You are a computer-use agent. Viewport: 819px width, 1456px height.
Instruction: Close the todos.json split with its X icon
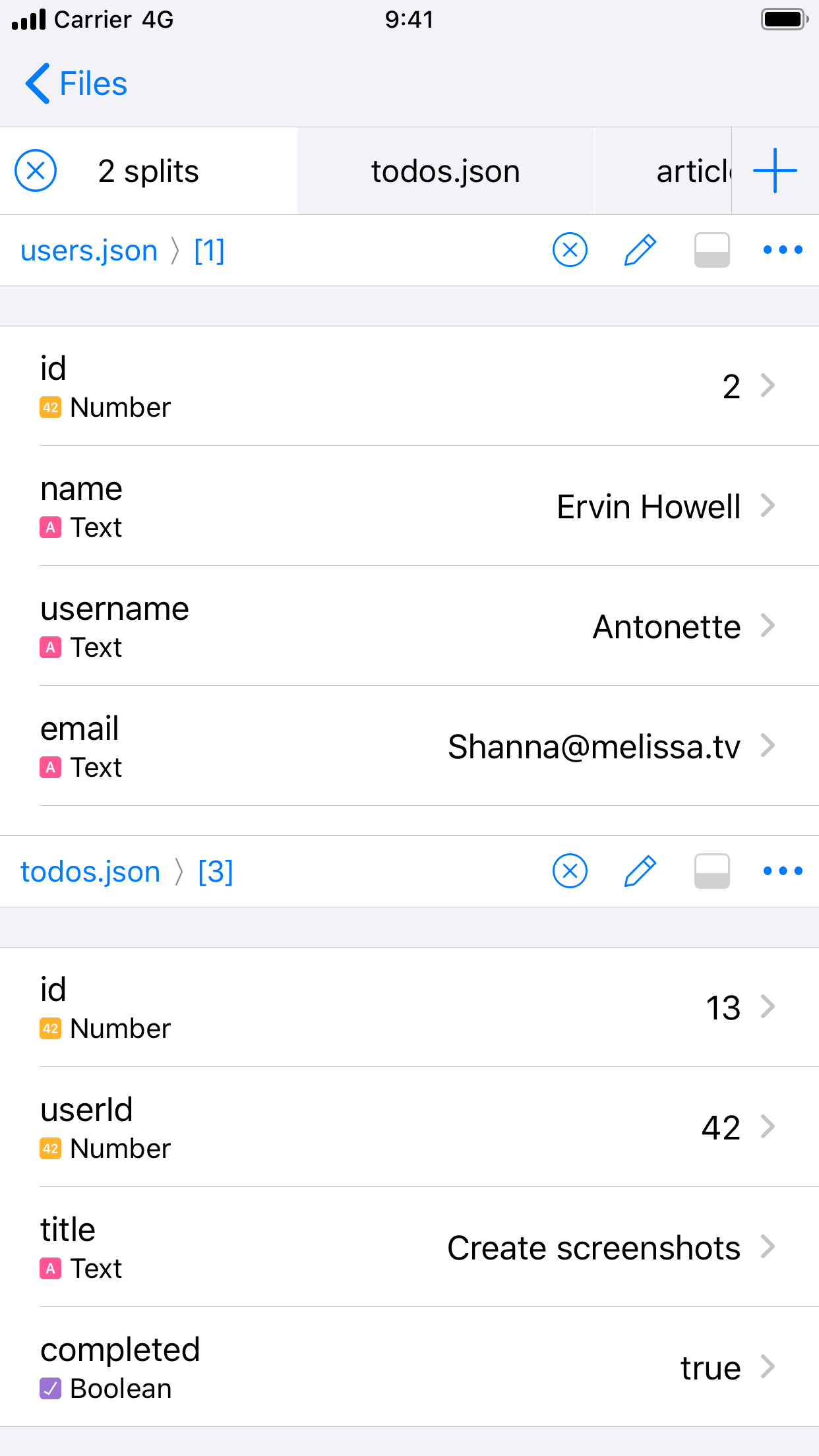(570, 871)
